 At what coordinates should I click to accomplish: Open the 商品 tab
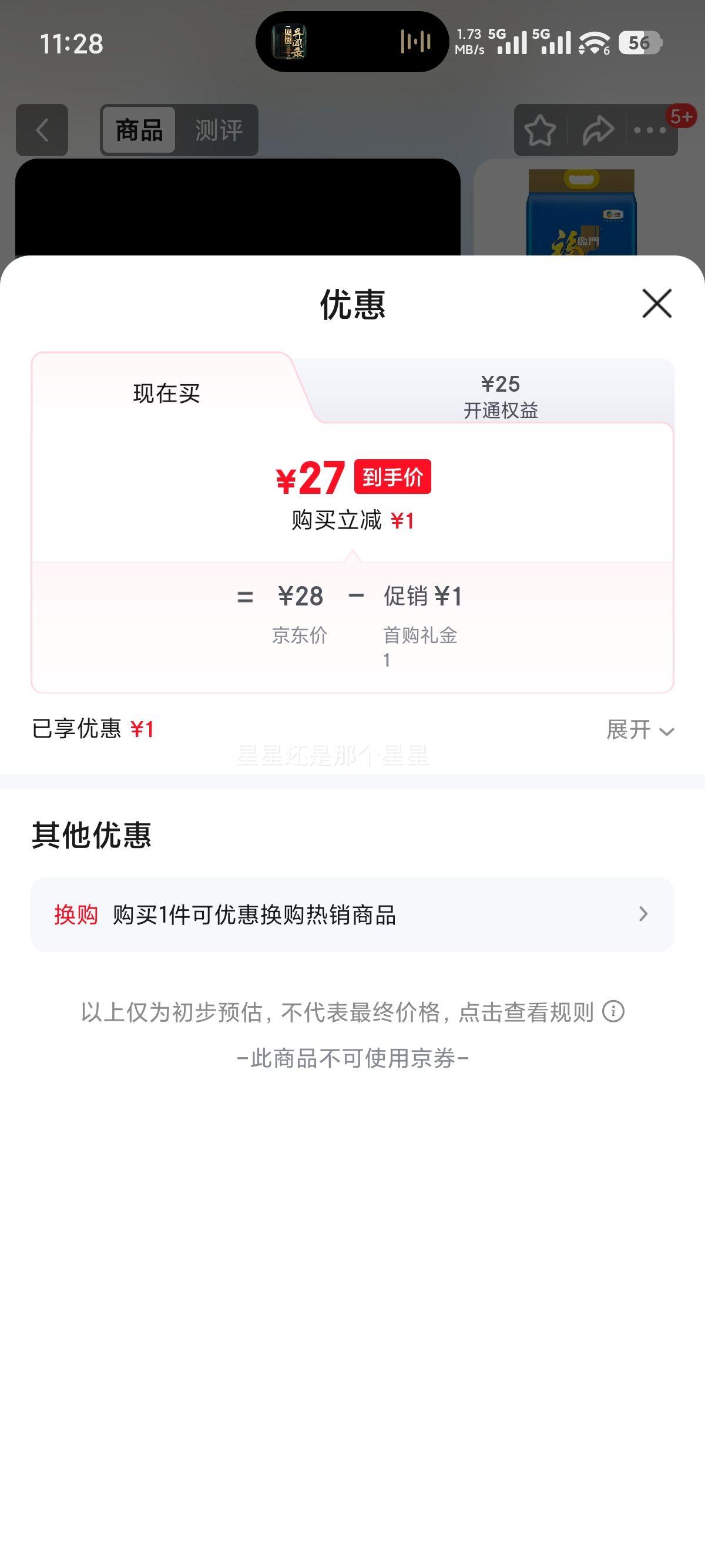(x=139, y=129)
